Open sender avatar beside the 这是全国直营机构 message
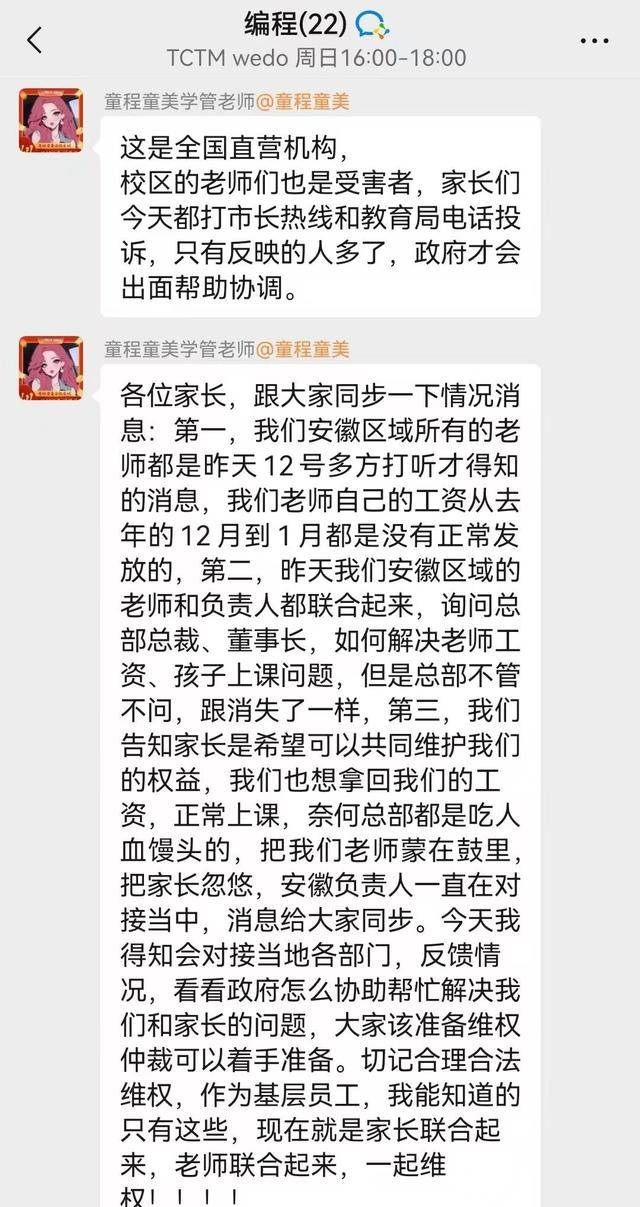The width and height of the screenshot is (640, 1207). tap(51, 121)
